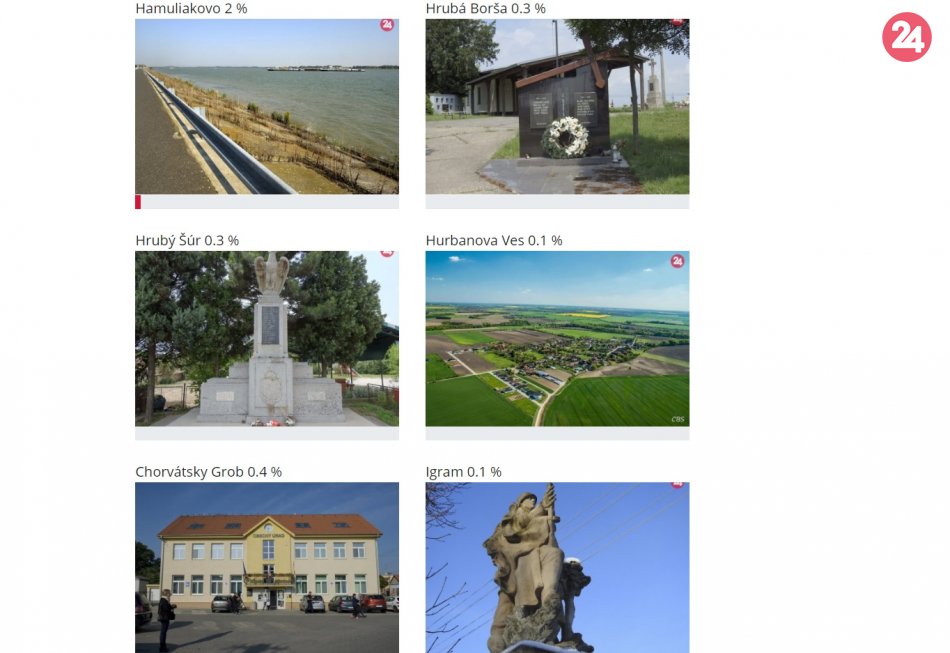Select the Hrubá Borša memorial image

point(557,106)
